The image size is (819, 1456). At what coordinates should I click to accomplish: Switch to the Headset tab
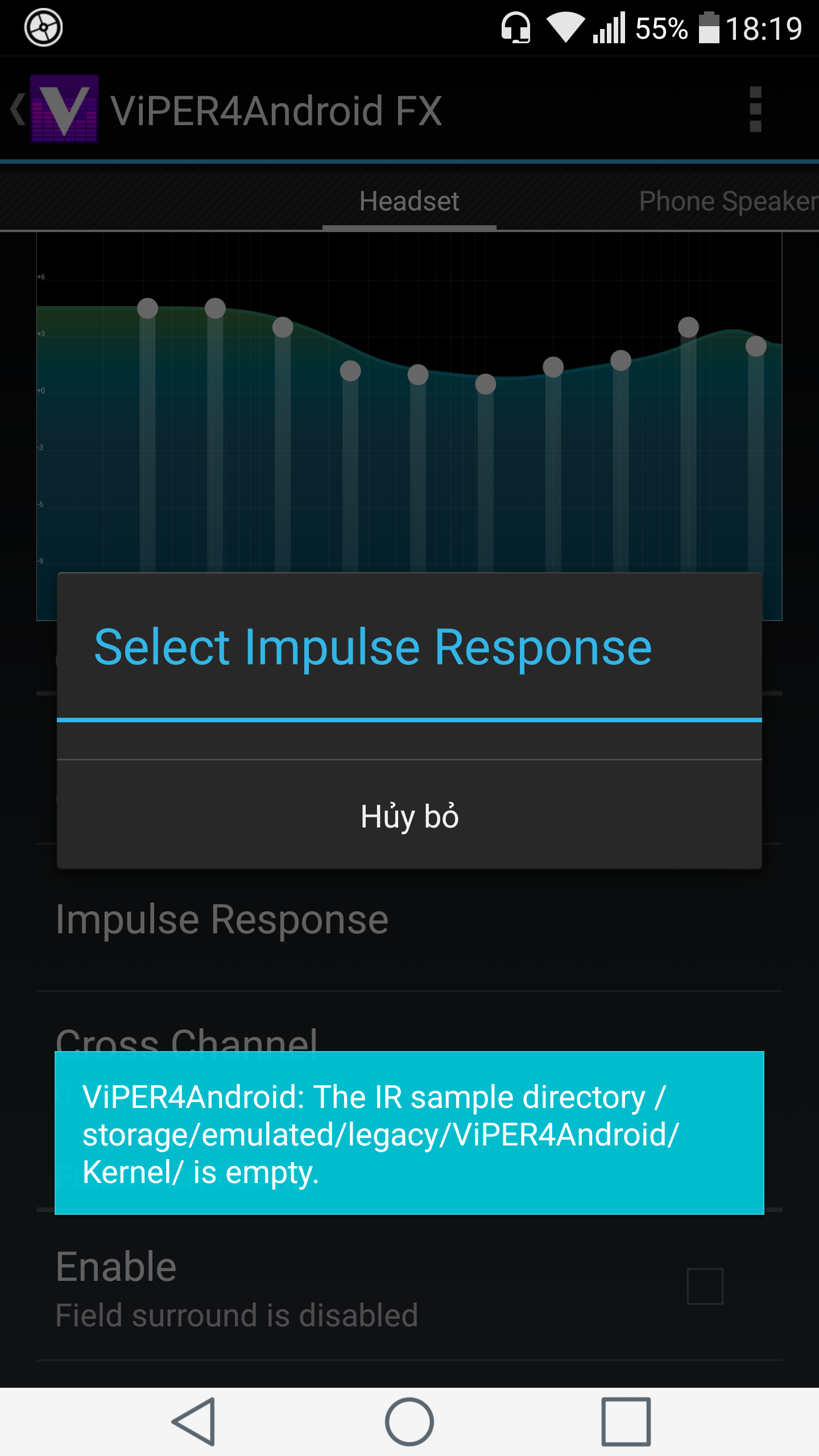point(409,201)
